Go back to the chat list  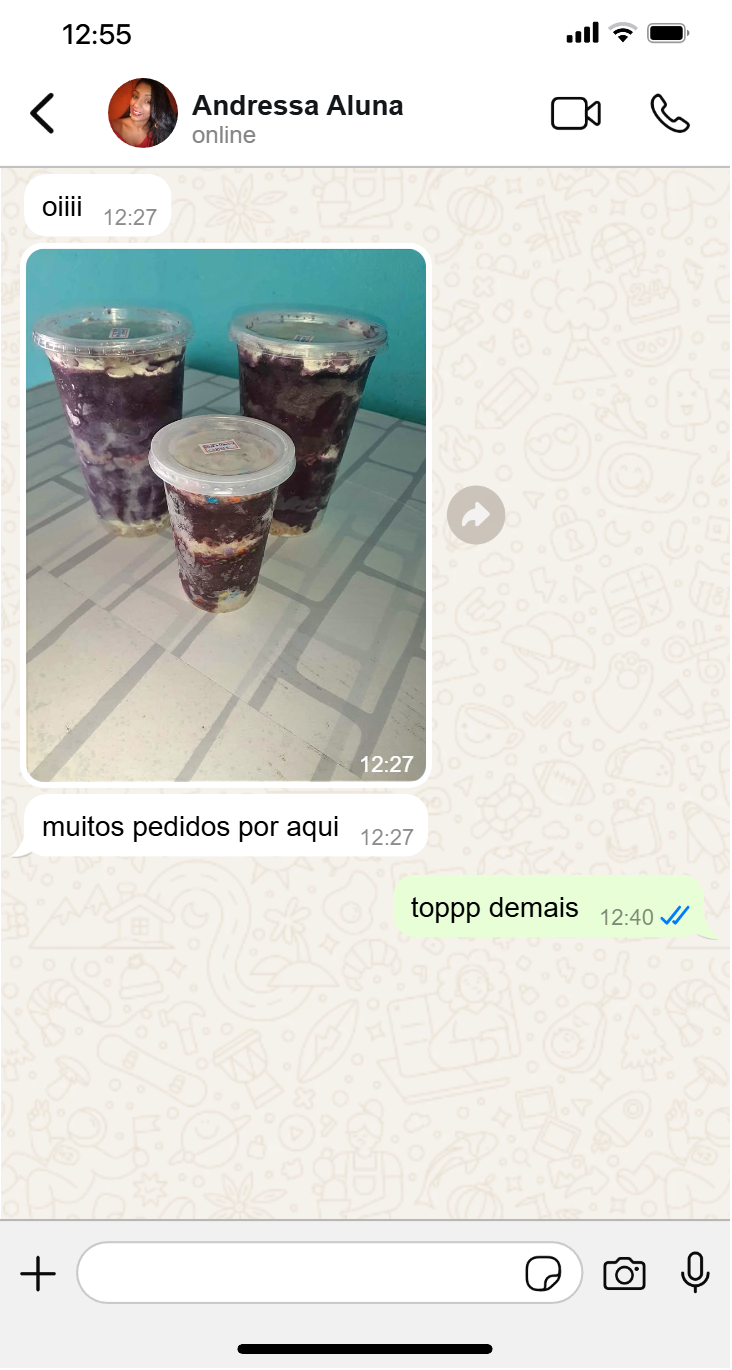click(42, 114)
